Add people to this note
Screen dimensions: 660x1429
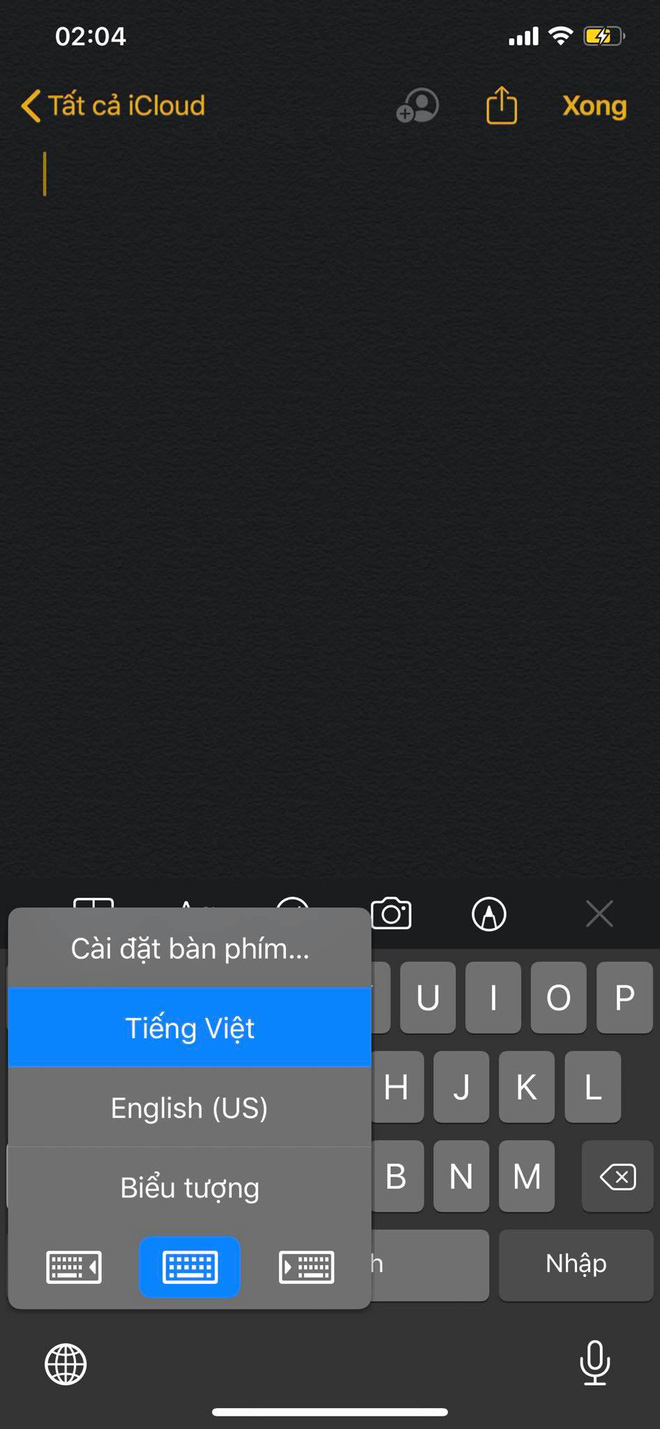click(x=418, y=106)
